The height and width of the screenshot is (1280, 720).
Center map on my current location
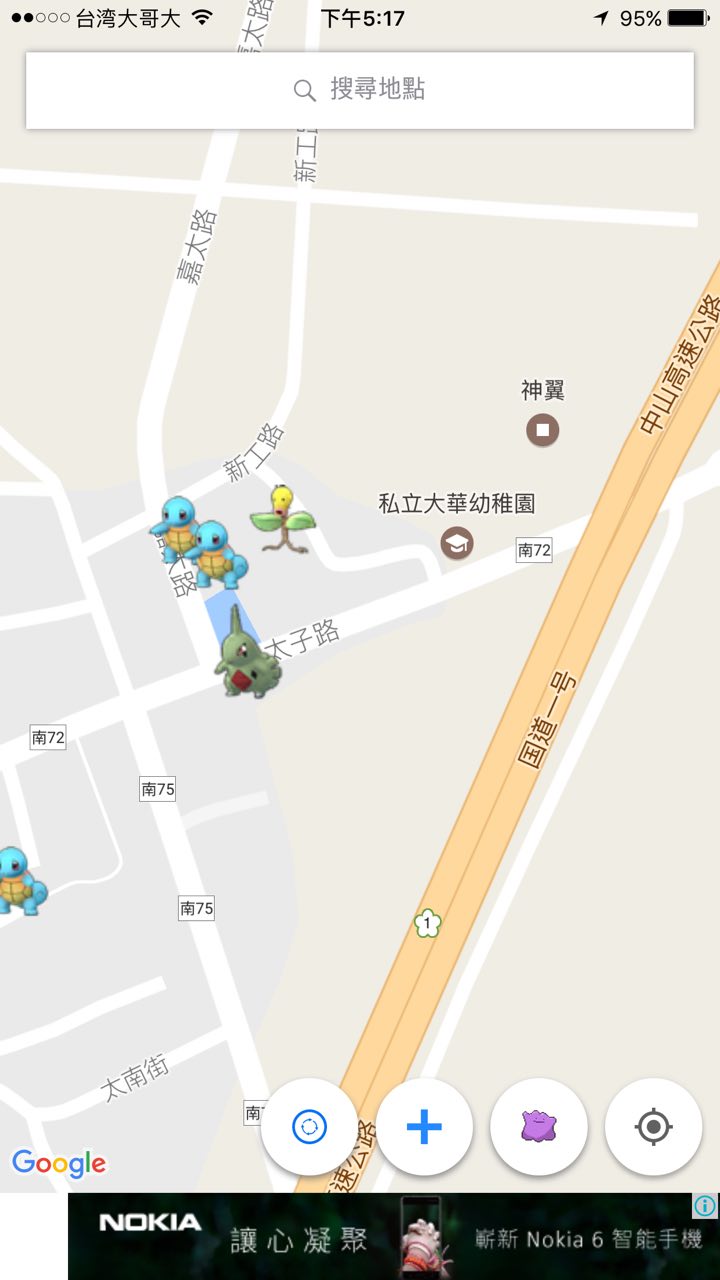(653, 1127)
